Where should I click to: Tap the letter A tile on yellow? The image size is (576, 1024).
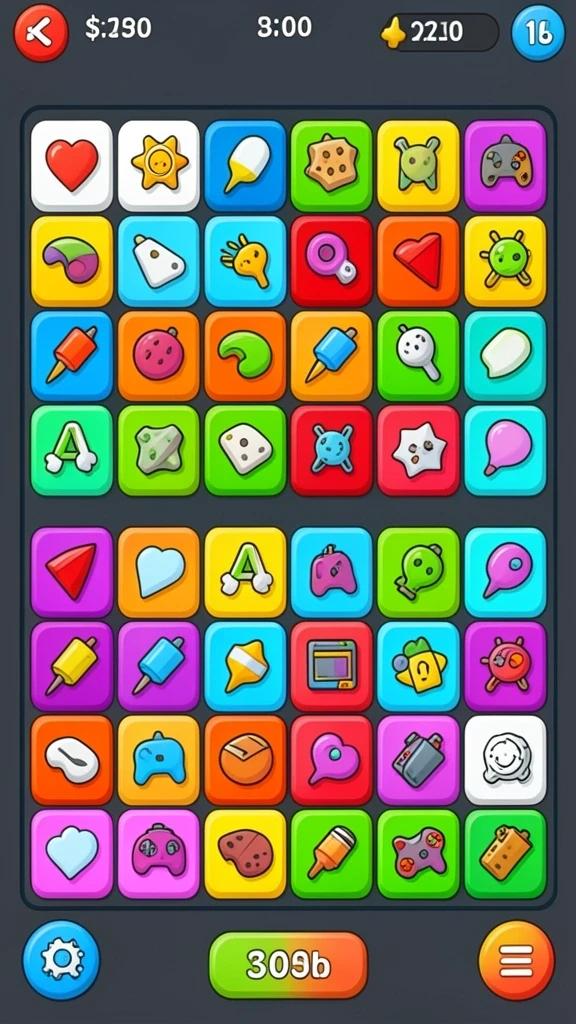[246, 573]
